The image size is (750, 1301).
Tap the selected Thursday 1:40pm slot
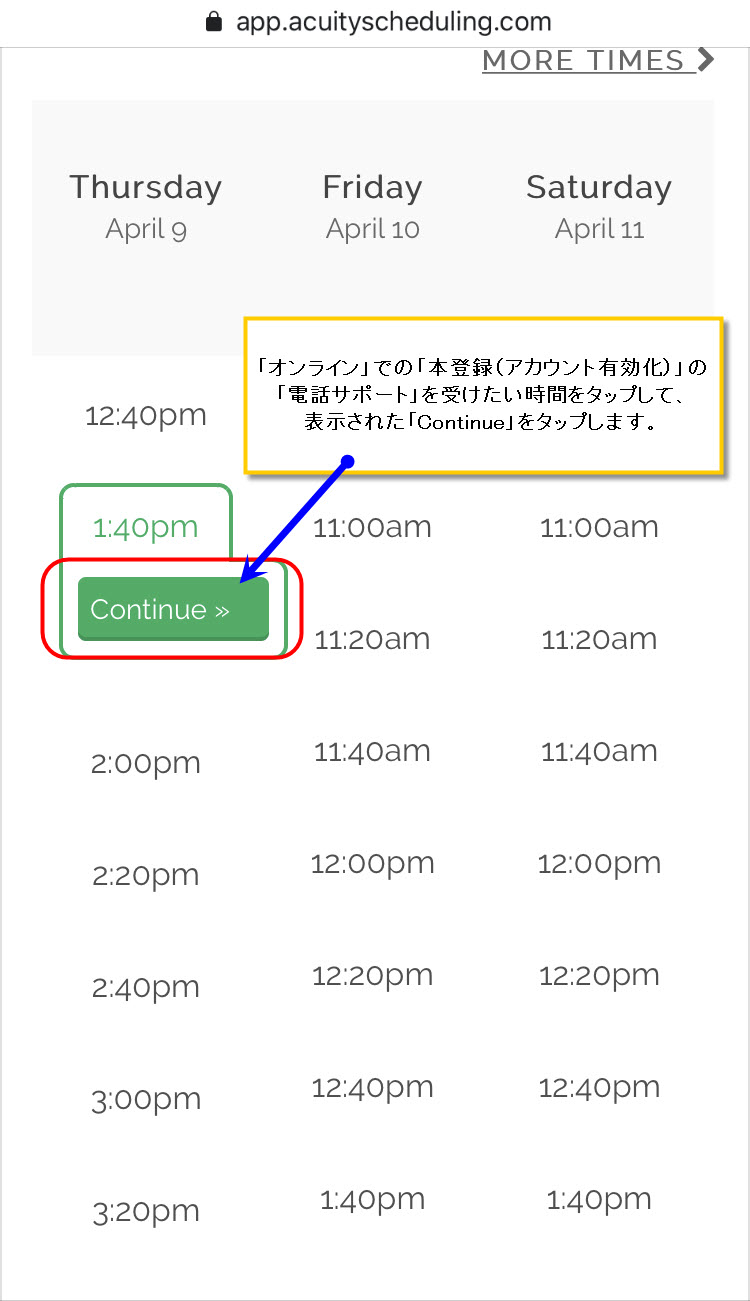point(146,527)
